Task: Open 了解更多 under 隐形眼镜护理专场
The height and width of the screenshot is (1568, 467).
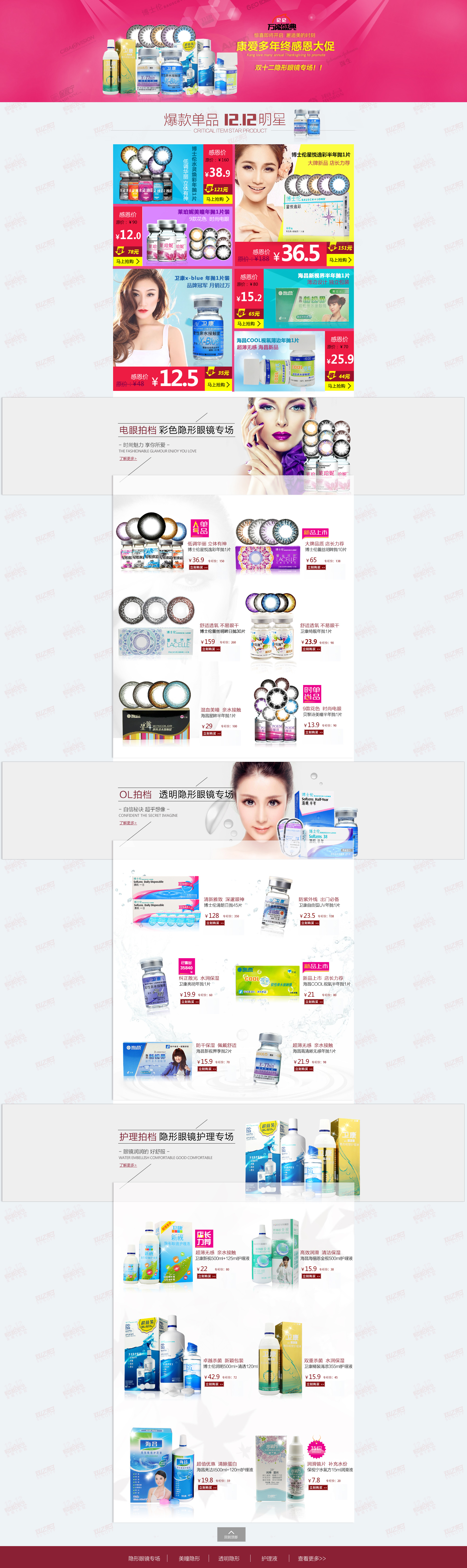Action: click(128, 1165)
